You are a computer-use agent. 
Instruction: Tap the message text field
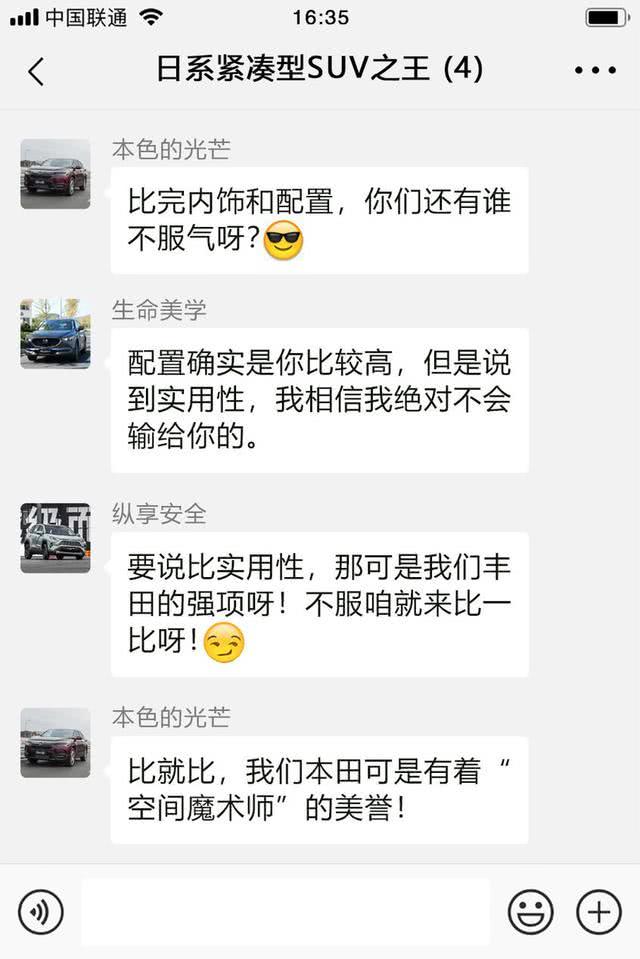point(285,911)
